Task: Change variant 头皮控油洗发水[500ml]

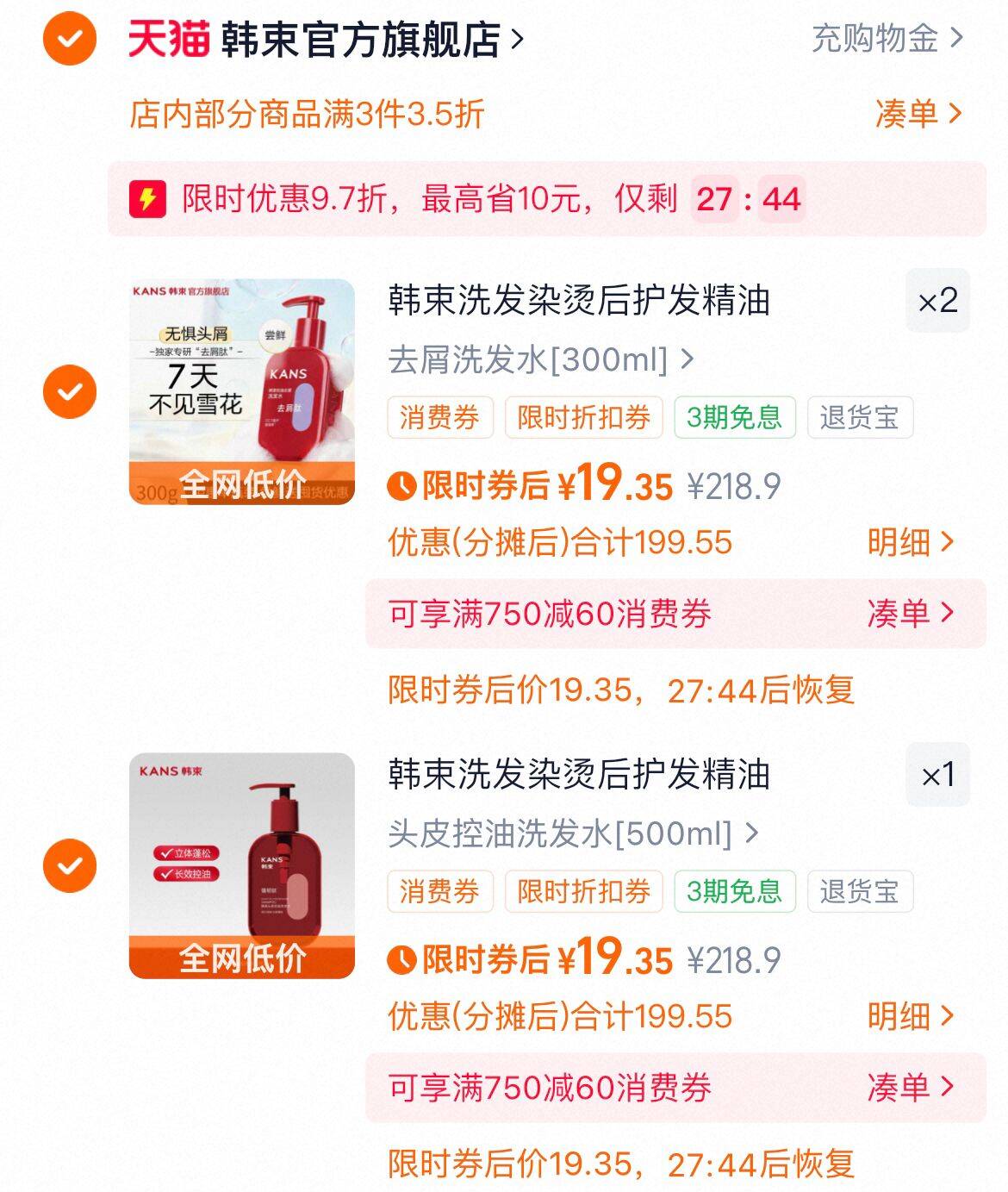Action: tap(572, 833)
